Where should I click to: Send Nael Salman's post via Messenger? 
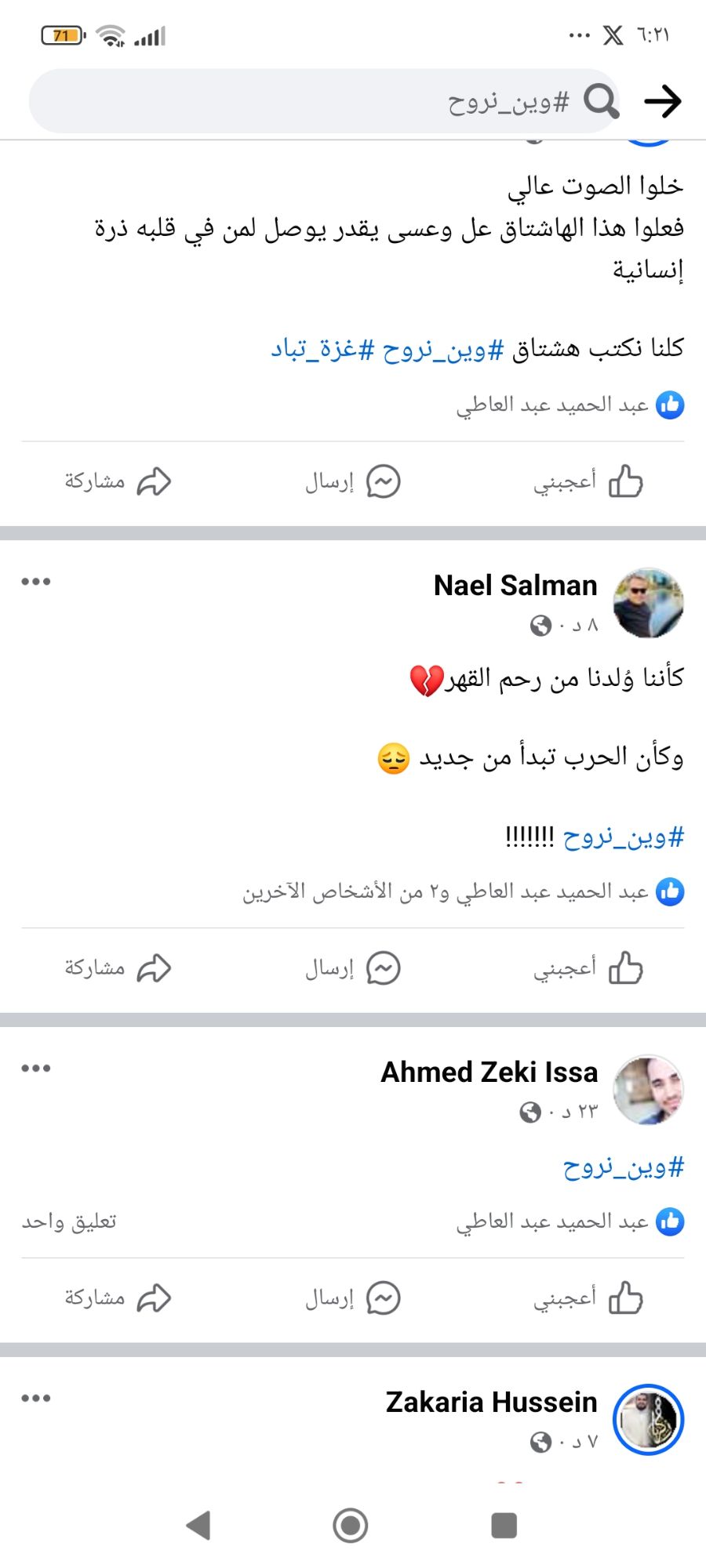[x=353, y=968]
